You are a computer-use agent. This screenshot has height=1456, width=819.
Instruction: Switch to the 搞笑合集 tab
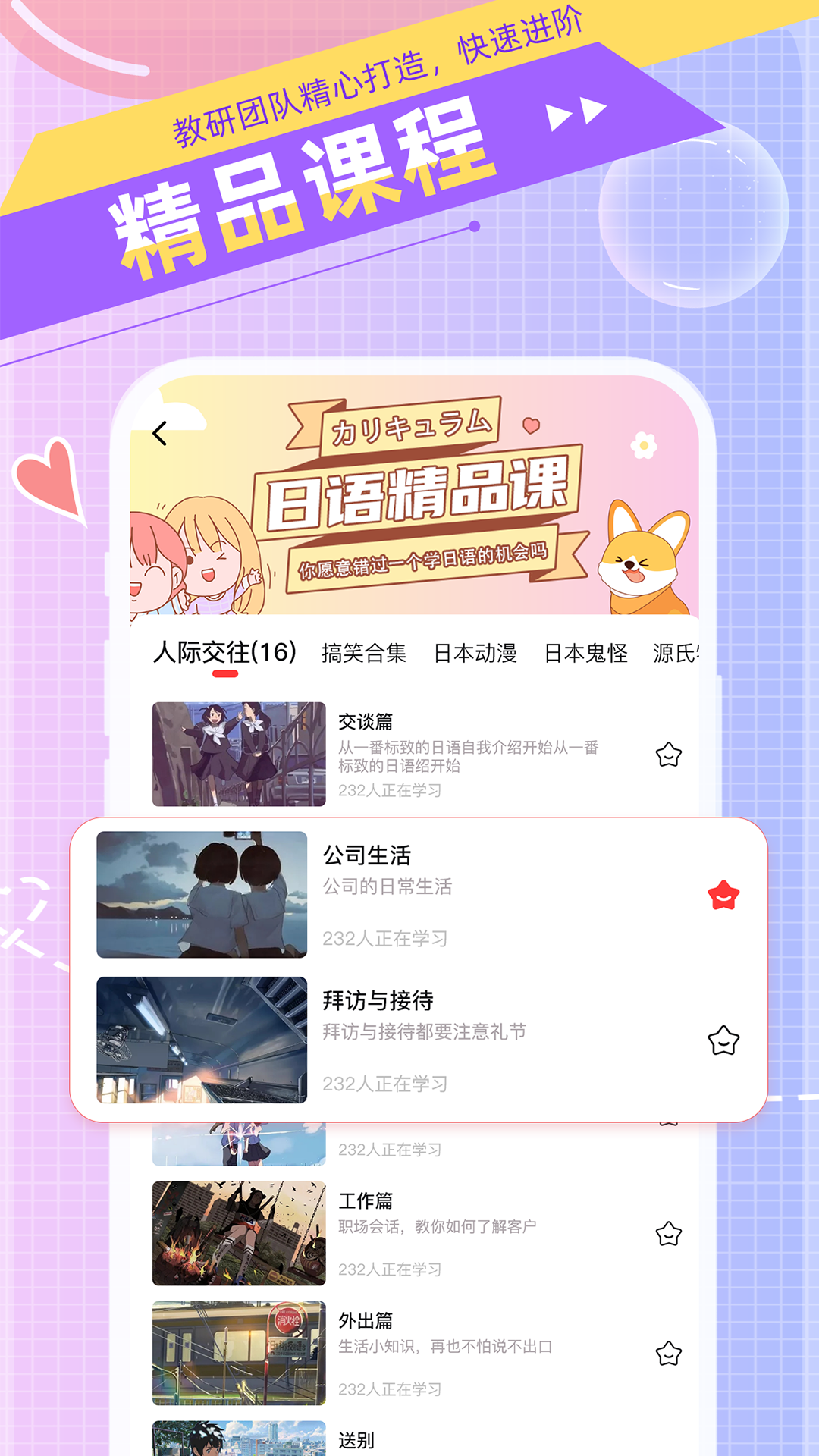click(363, 653)
